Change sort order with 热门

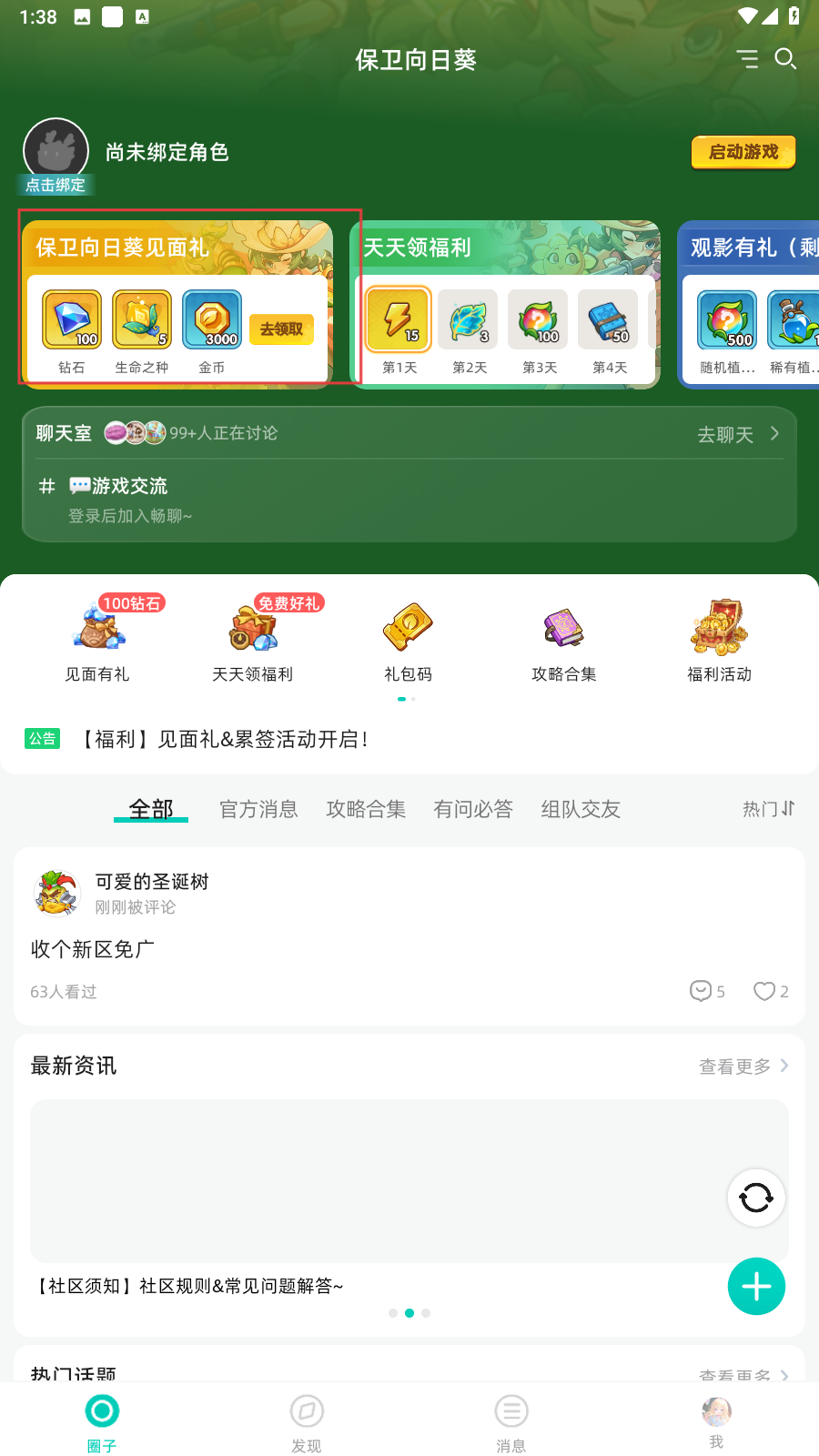pos(768,809)
